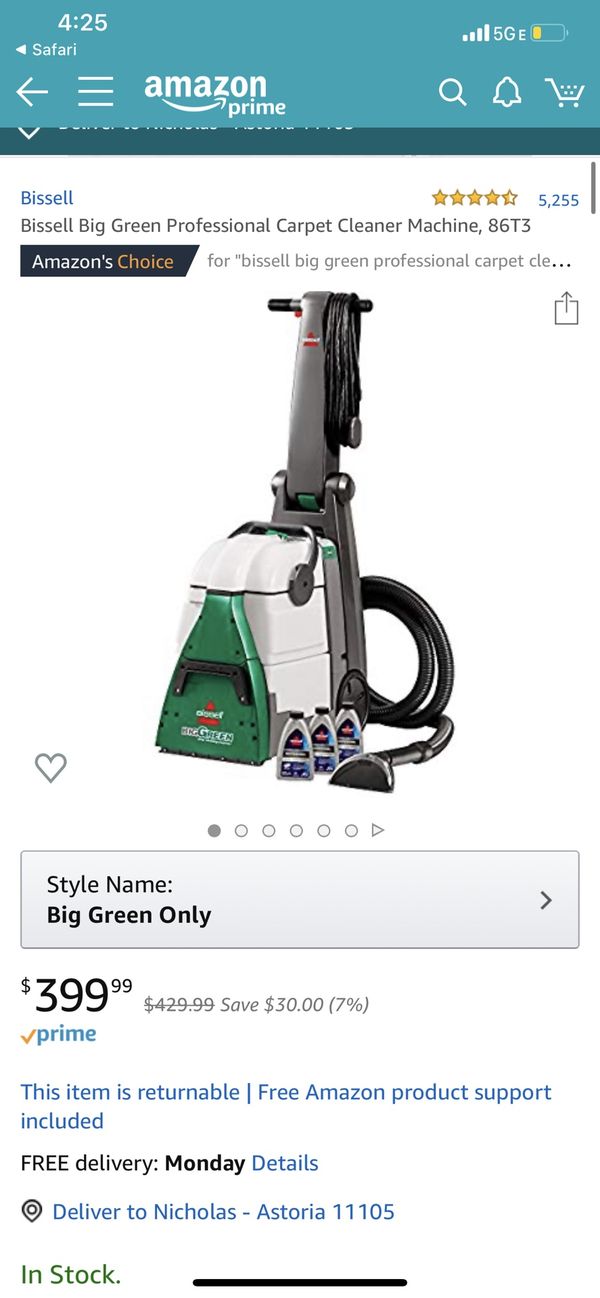600x1298 pixels.
Task: Go back with the arrow icon
Action: point(32,92)
